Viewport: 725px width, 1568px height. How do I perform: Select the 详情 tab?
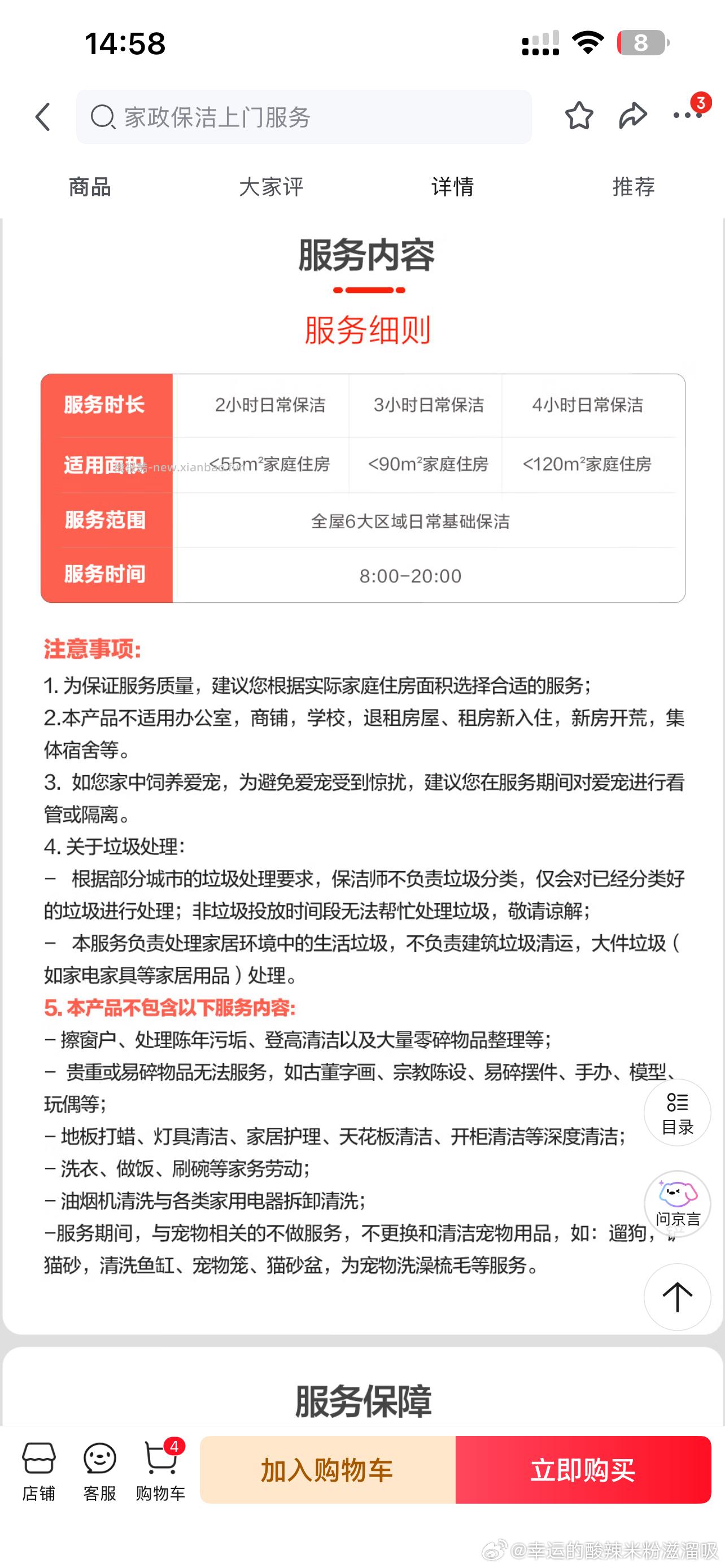coord(450,187)
